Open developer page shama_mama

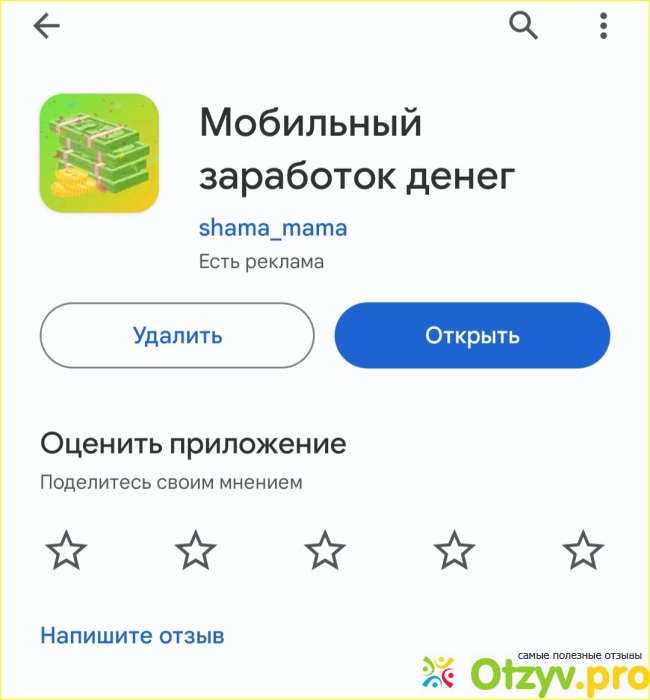tap(273, 228)
